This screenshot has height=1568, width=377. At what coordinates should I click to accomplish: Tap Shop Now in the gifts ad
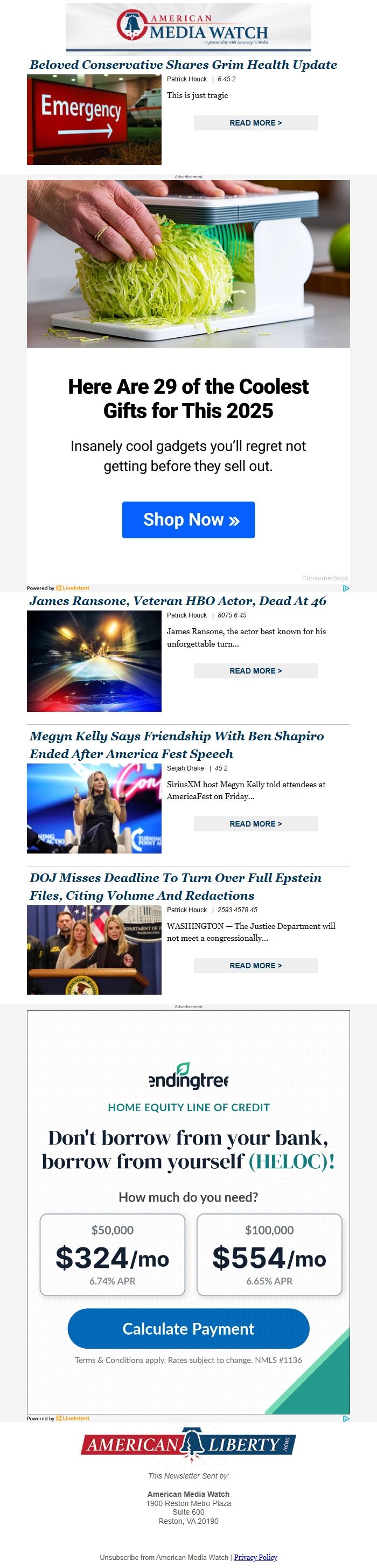coord(188,519)
